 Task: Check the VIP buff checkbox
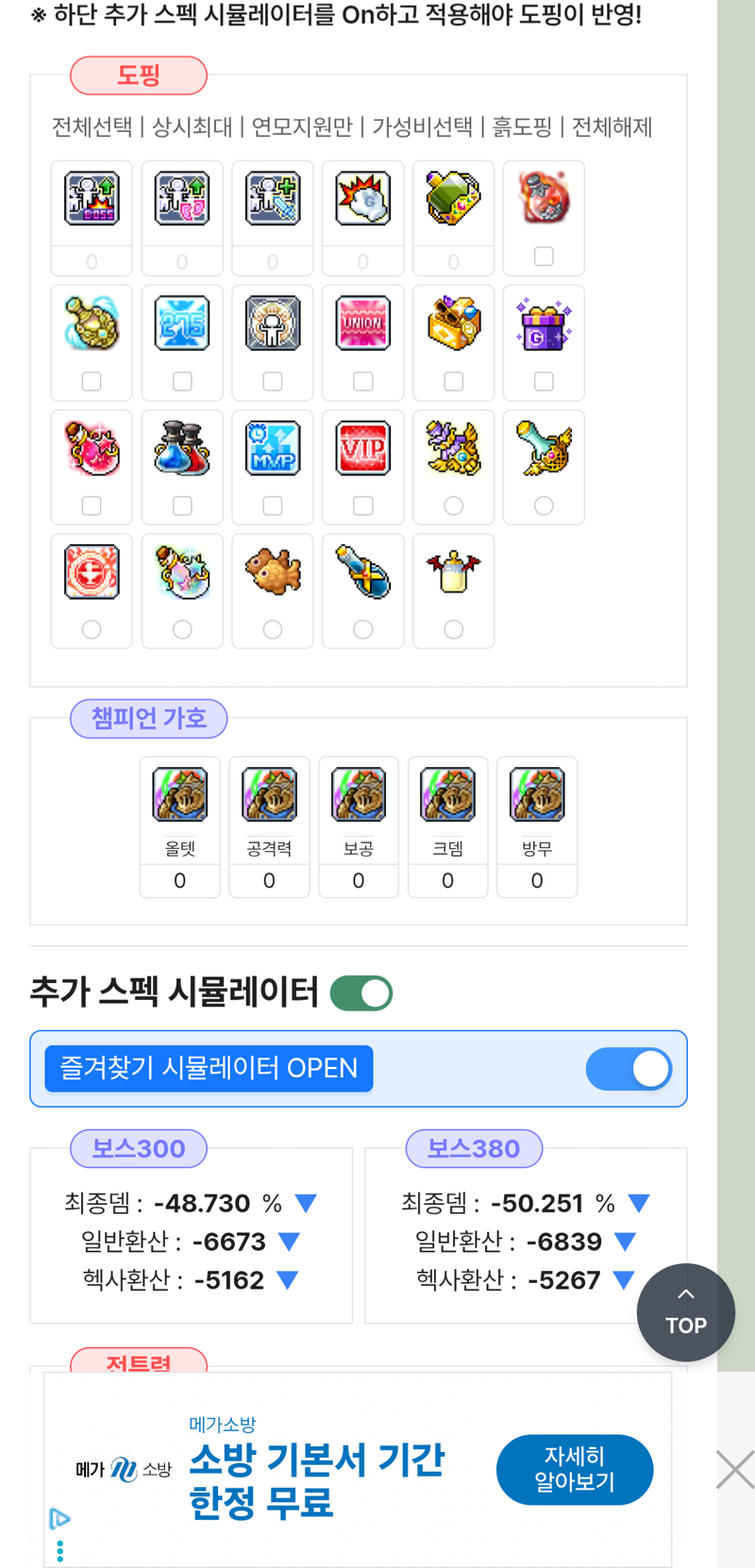click(x=363, y=506)
